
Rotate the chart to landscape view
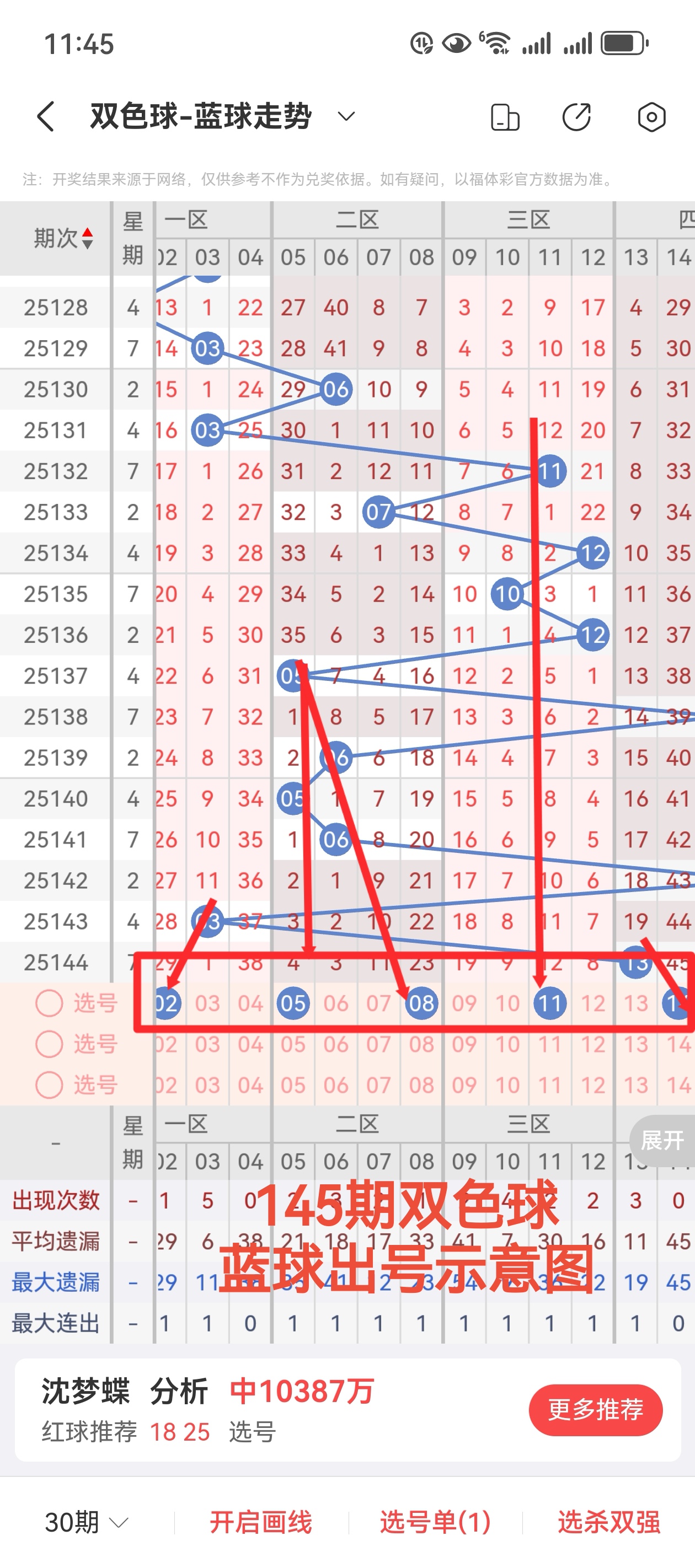coord(505,117)
